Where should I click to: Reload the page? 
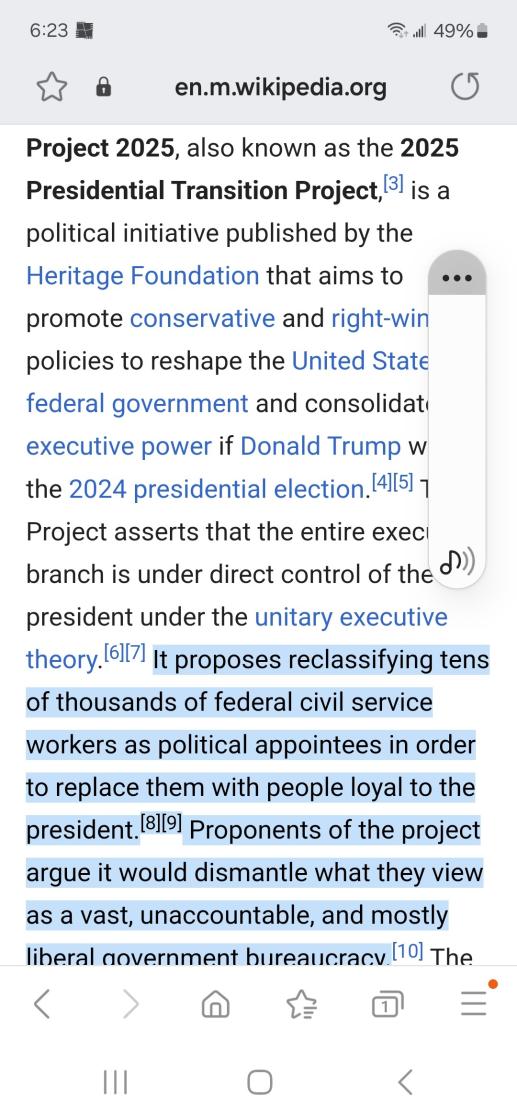click(465, 88)
